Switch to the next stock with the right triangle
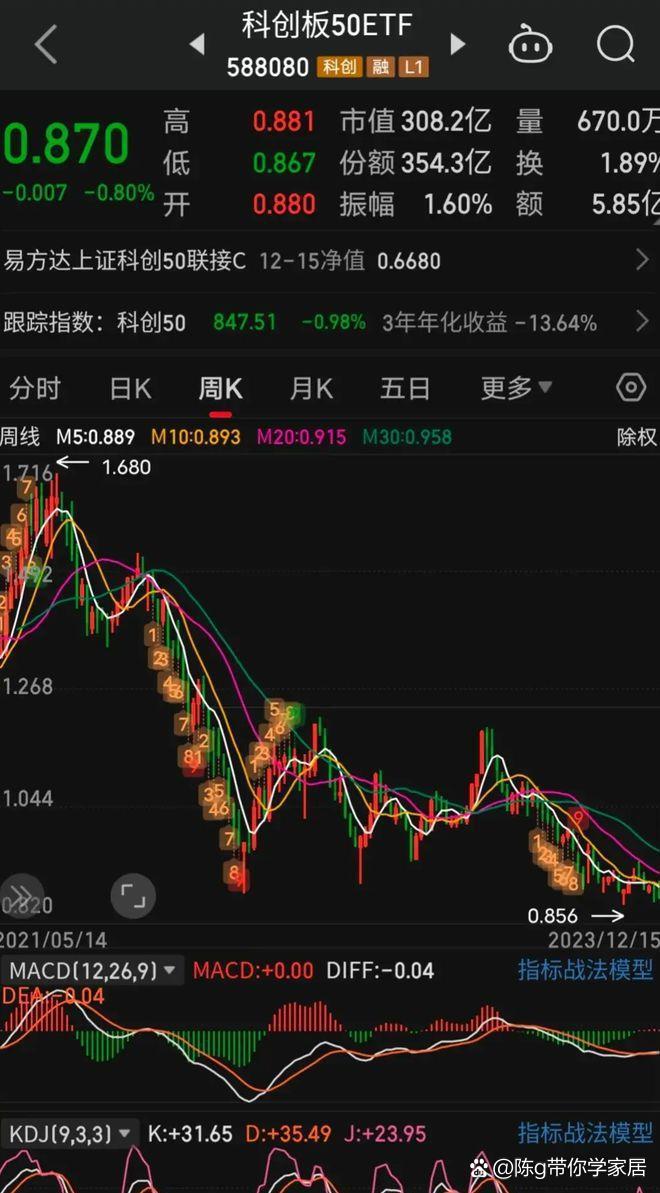This screenshot has width=660, height=1193. click(458, 44)
